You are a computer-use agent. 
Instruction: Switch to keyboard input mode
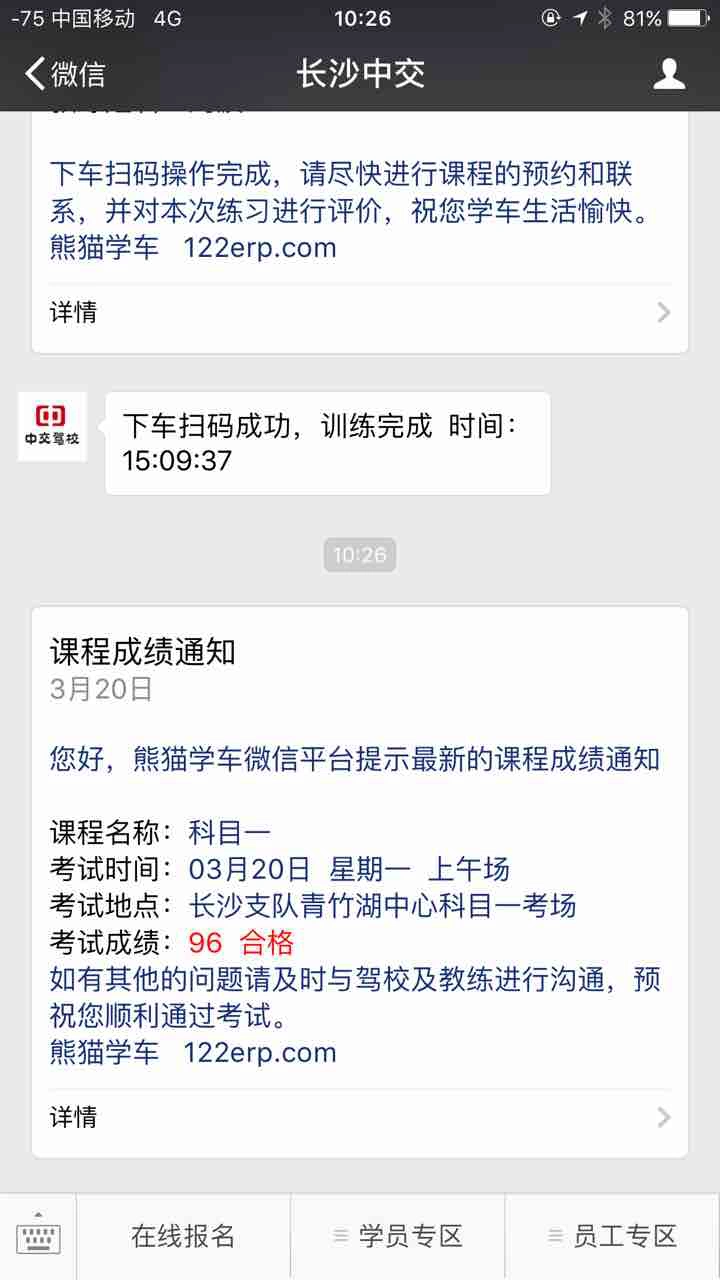click(38, 1237)
